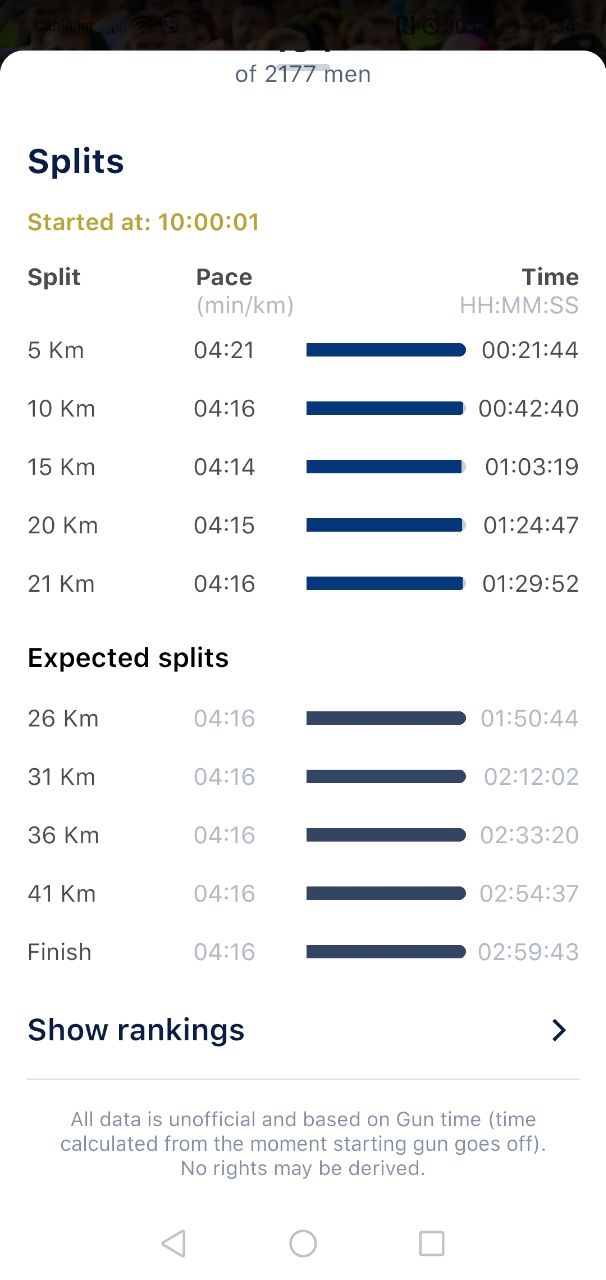Return to the home screen
The height and width of the screenshot is (1280, 606).
pyautogui.click(x=303, y=1243)
